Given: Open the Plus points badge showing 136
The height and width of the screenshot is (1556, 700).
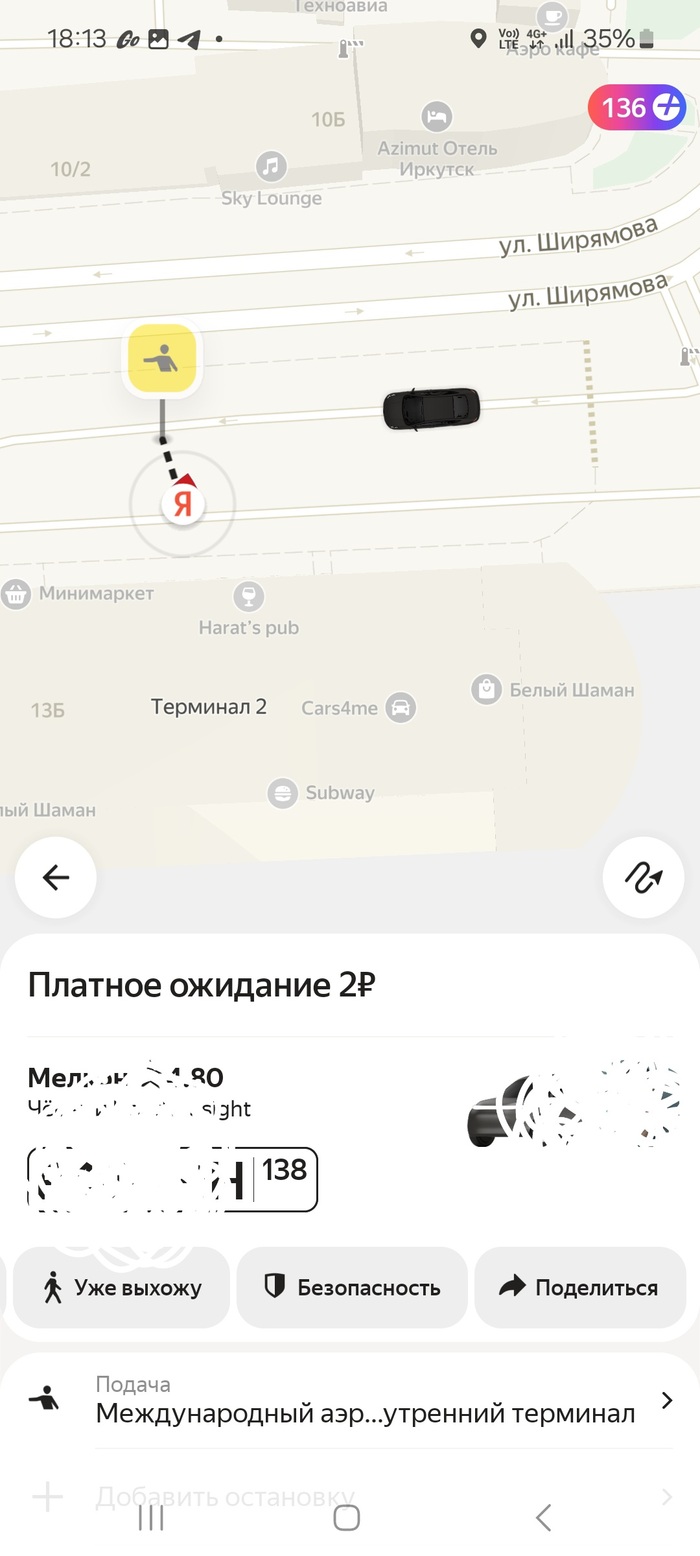Looking at the screenshot, I should (x=636, y=107).
